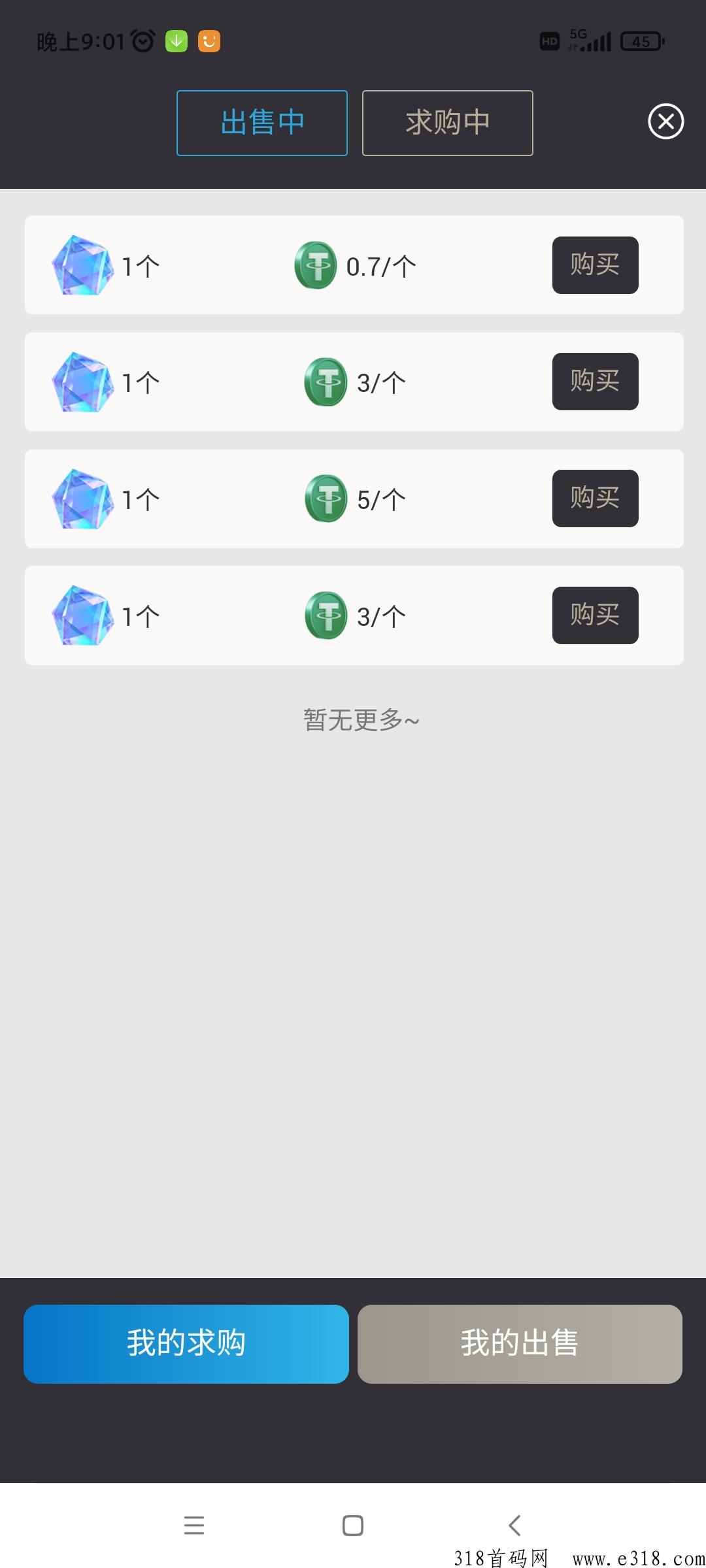Screen dimensions: 706x1568
Task: Switch to the 出售中 tab
Action: 261,123
